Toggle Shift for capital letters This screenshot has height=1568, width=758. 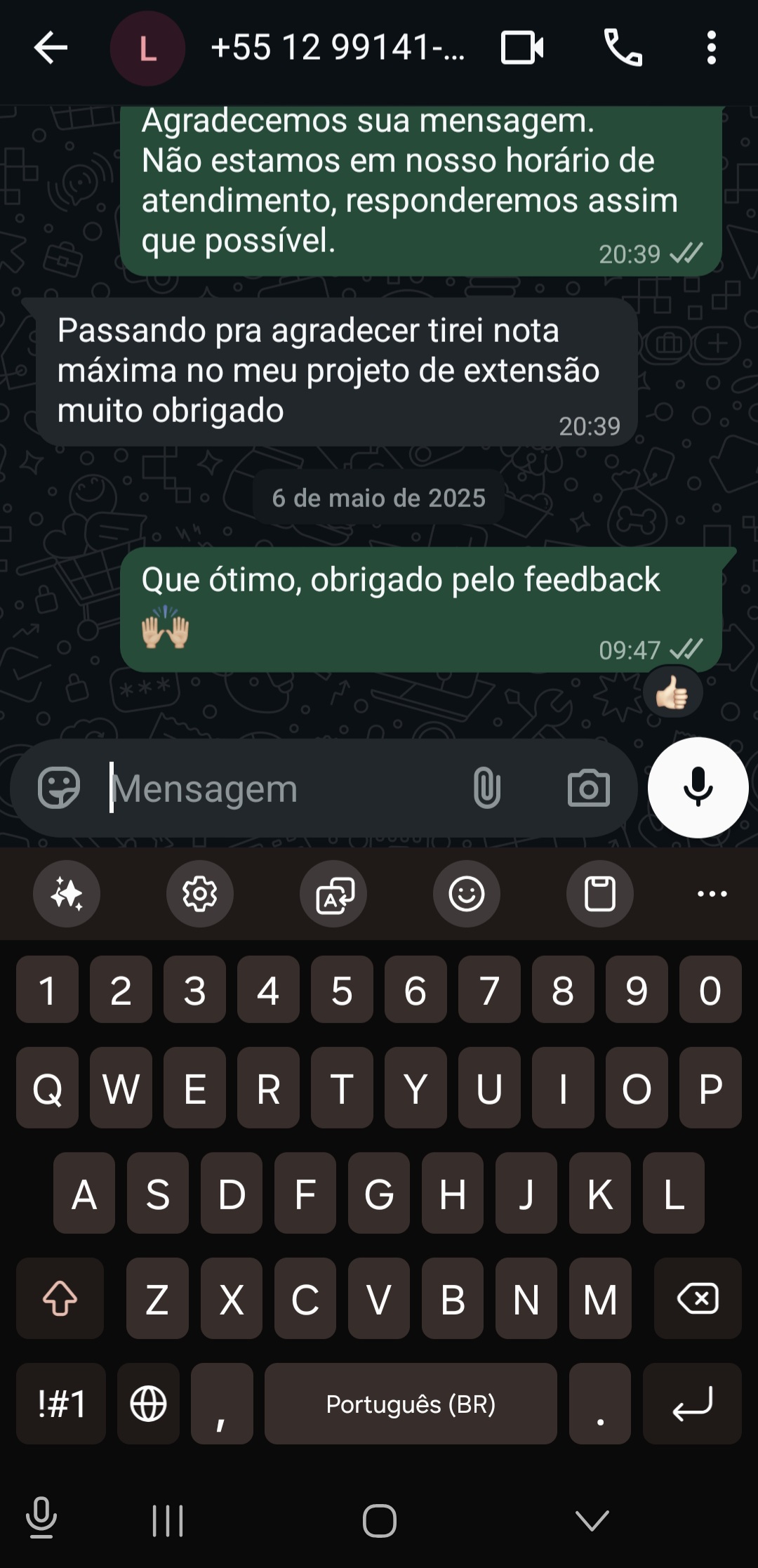pyautogui.click(x=60, y=1299)
